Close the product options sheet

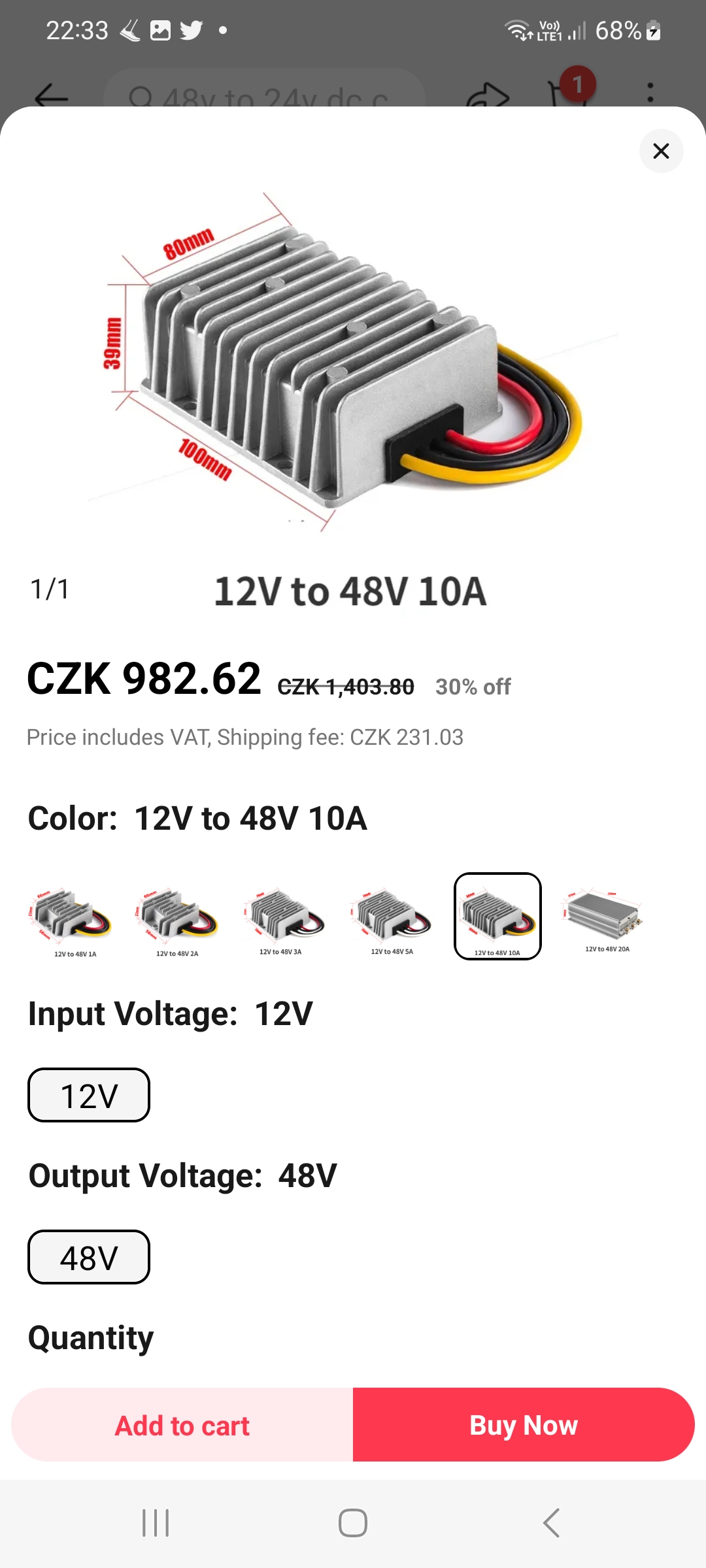pos(661,151)
